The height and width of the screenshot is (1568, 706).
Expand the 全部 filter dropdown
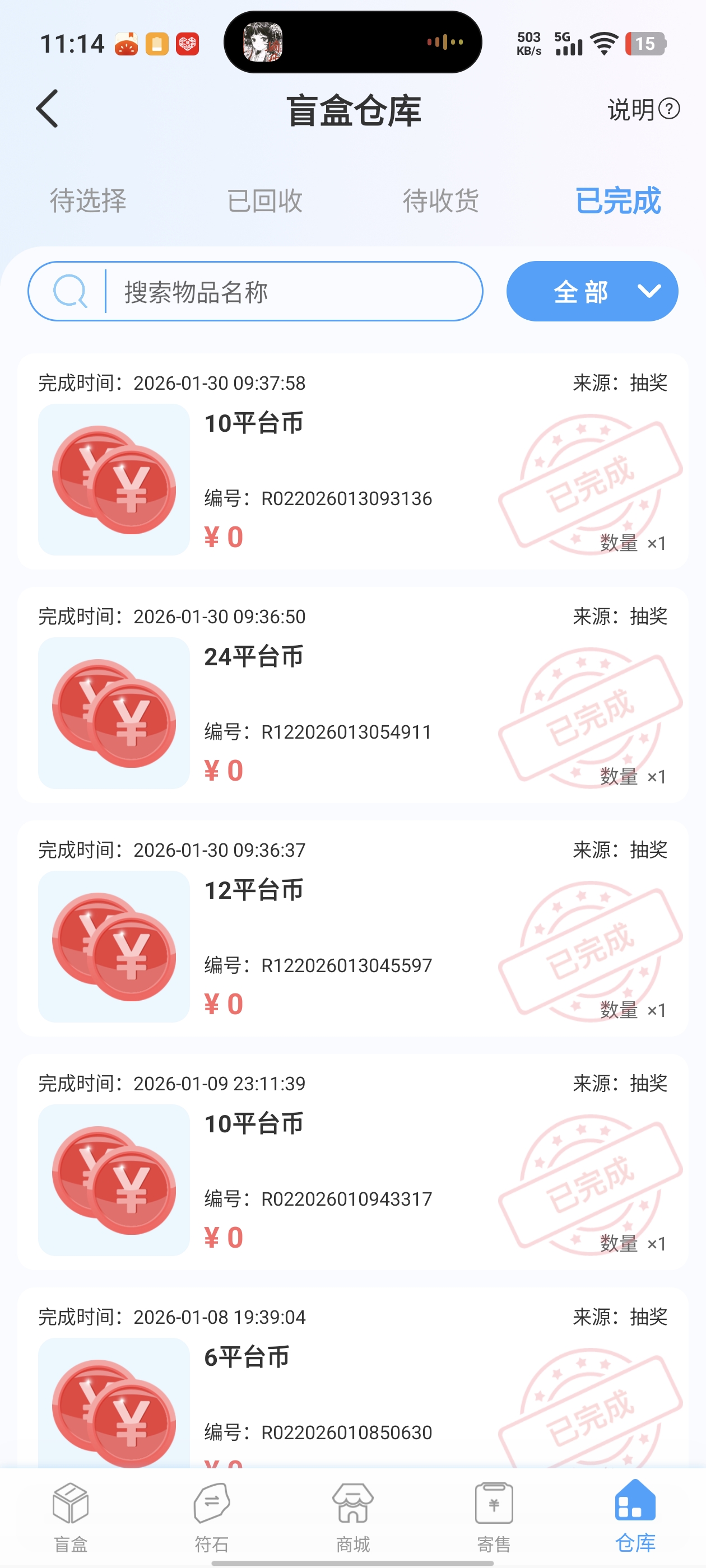click(592, 292)
